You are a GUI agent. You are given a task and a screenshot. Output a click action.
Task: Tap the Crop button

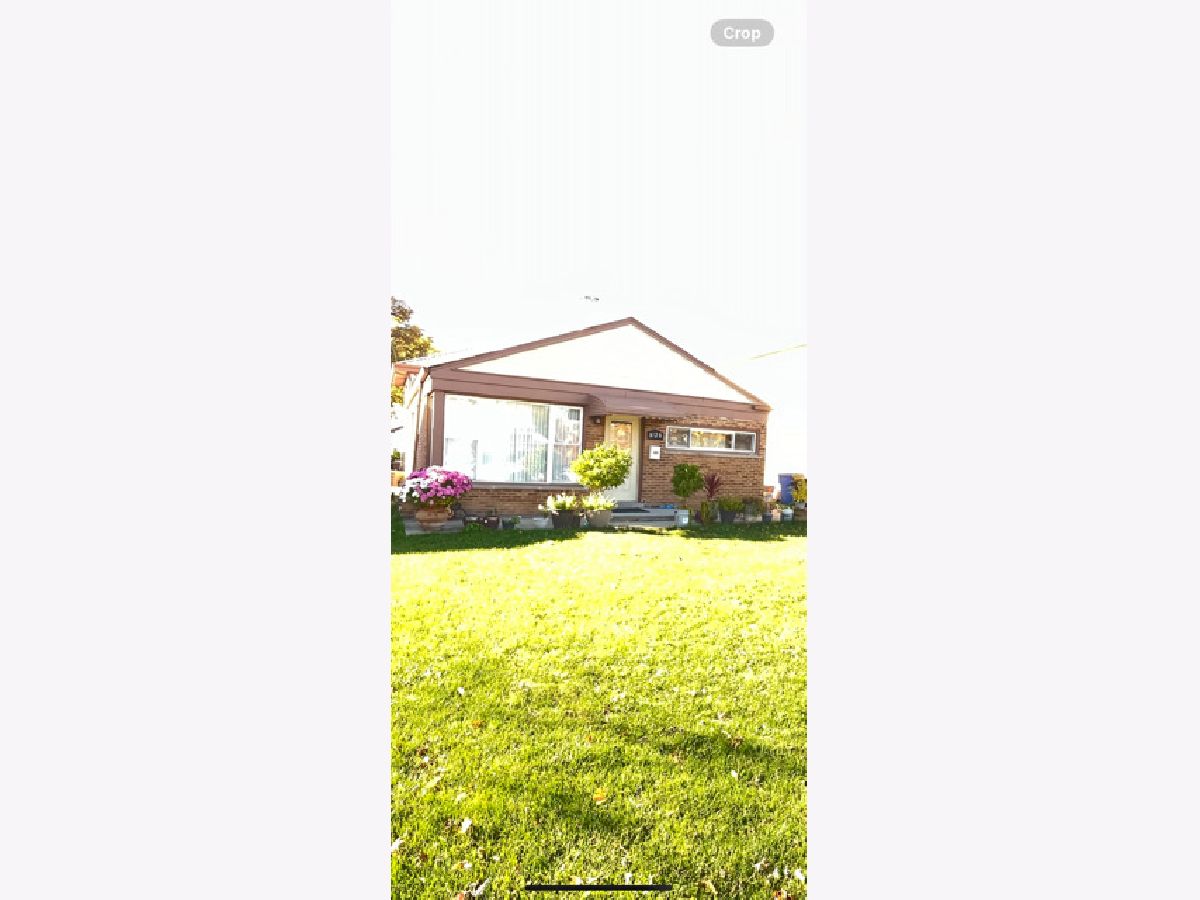click(x=742, y=33)
